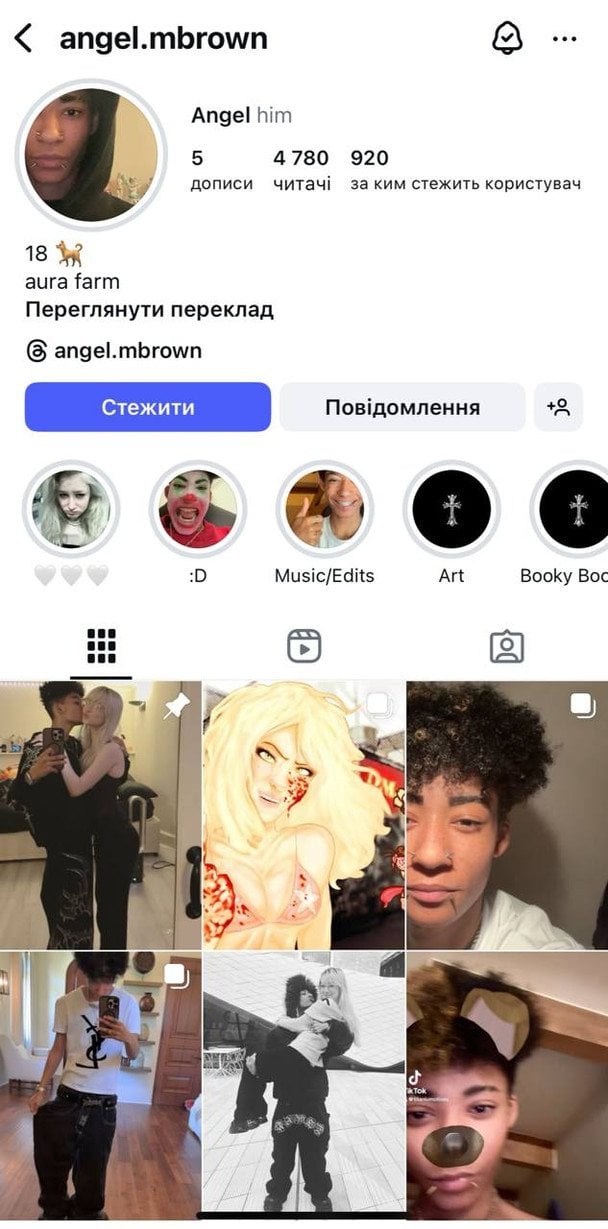Follow the account with Стежити button
The image size is (608, 1229).
point(148,407)
